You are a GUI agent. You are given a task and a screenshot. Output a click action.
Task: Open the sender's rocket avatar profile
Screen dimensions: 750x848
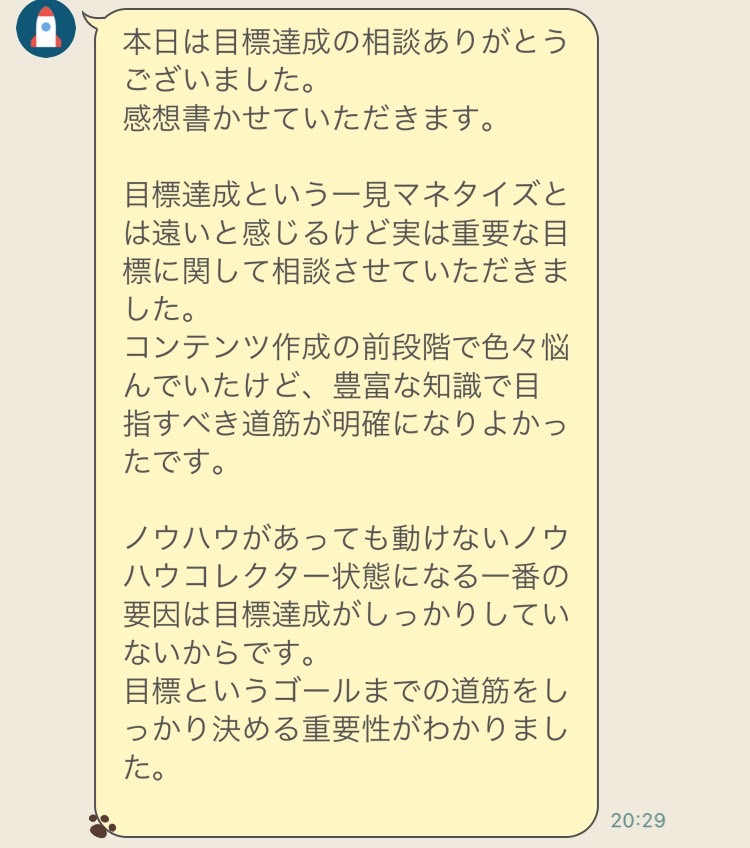[45, 27]
